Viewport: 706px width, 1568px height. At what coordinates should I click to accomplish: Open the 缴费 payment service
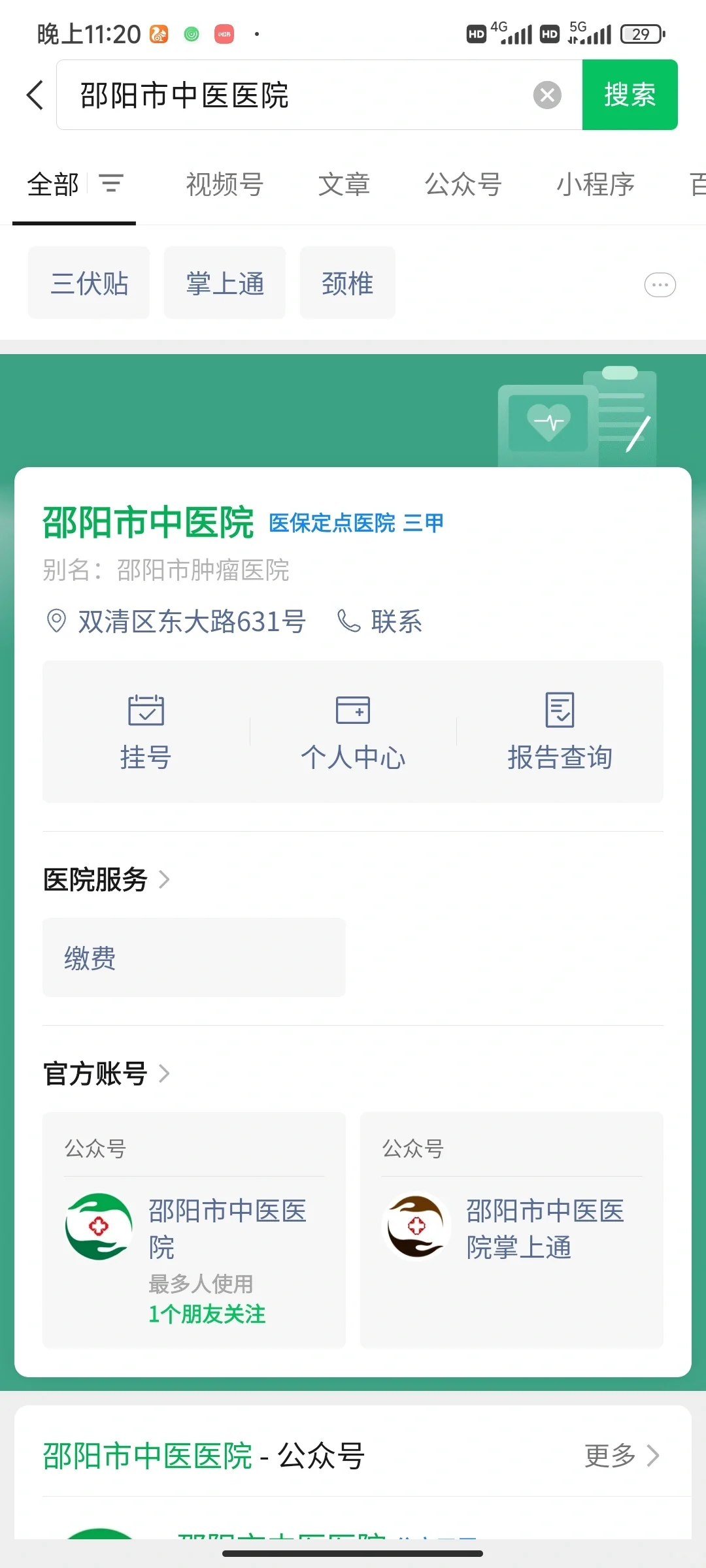pos(194,958)
